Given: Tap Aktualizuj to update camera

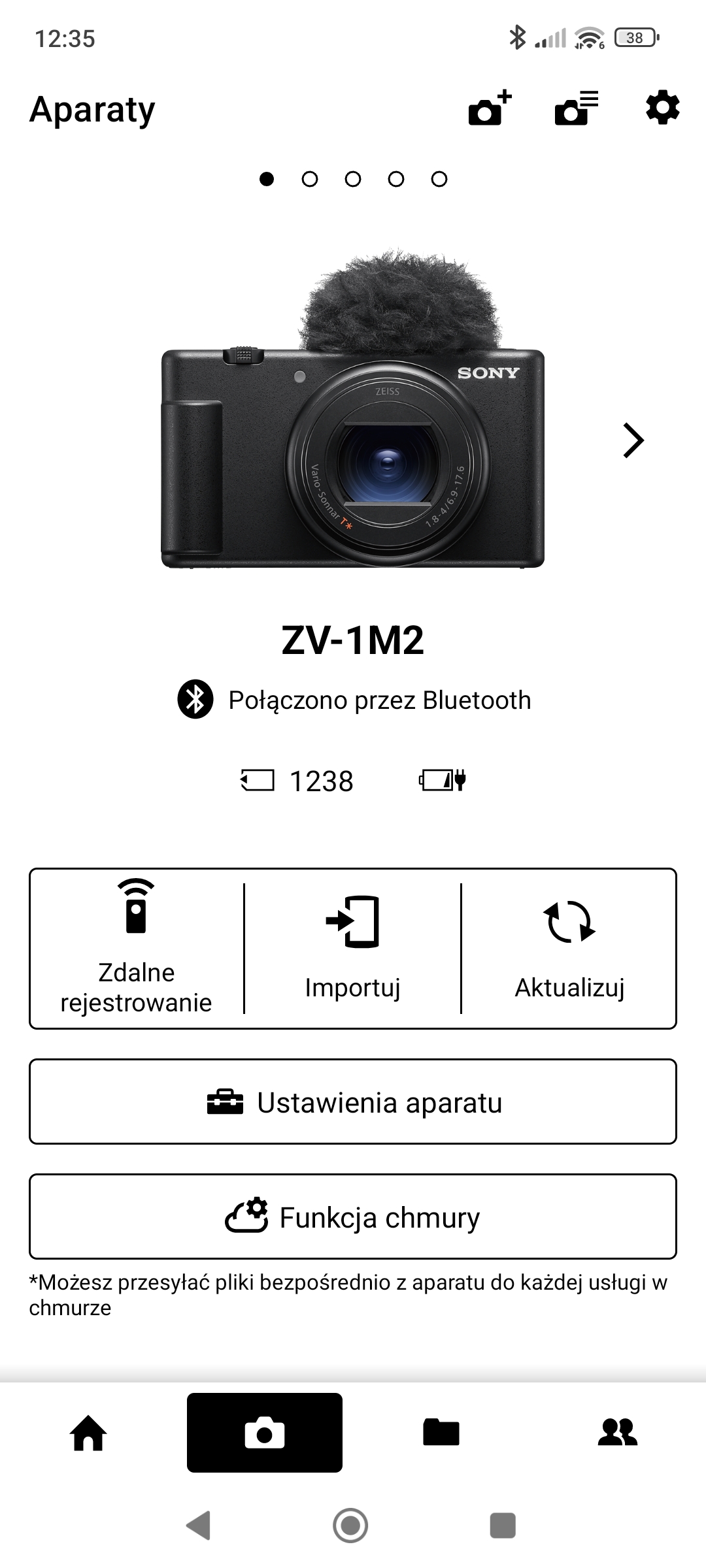Looking at the screenshot, I should (569, 948).
